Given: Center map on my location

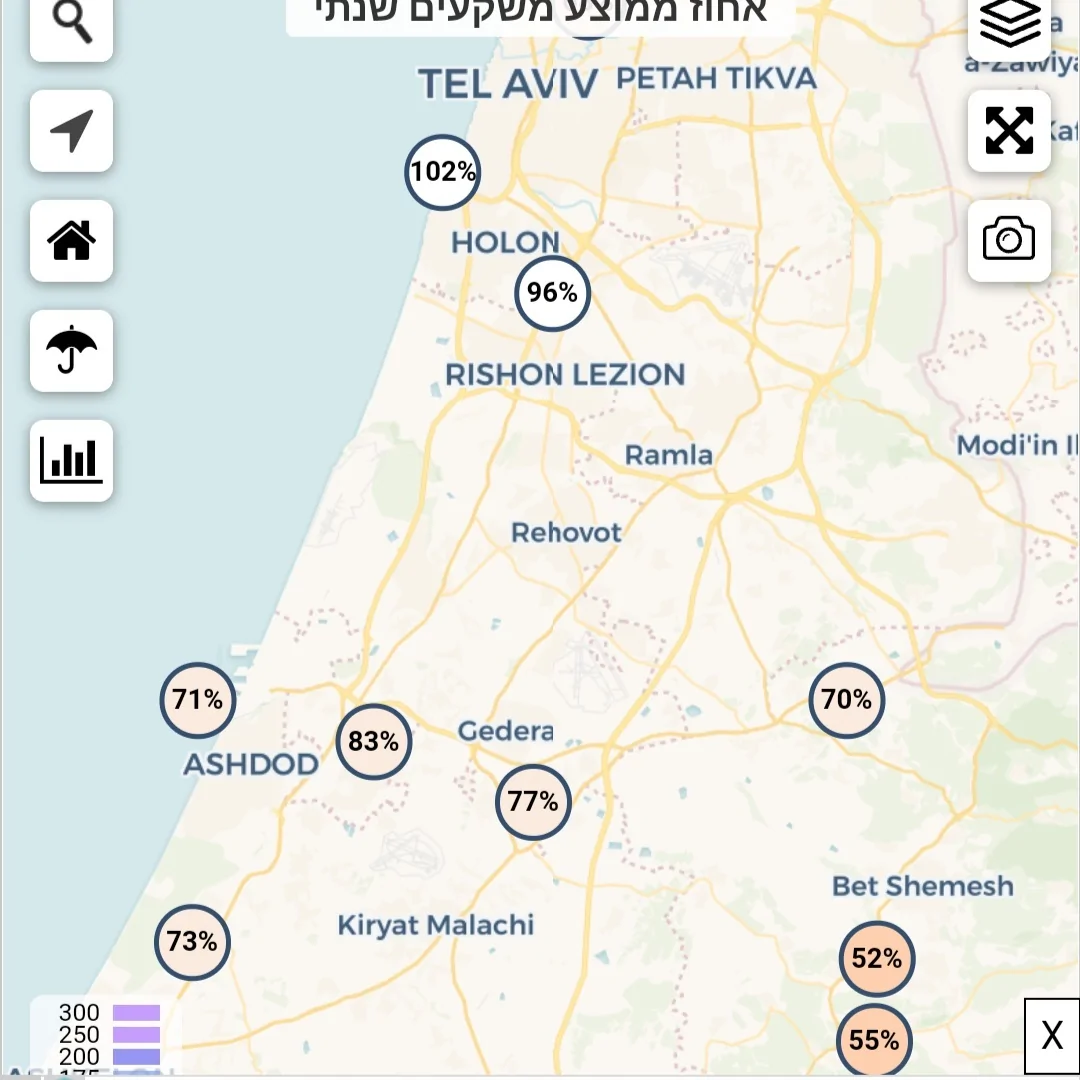Looking at the screenshot, I should [x=71, y=131].
